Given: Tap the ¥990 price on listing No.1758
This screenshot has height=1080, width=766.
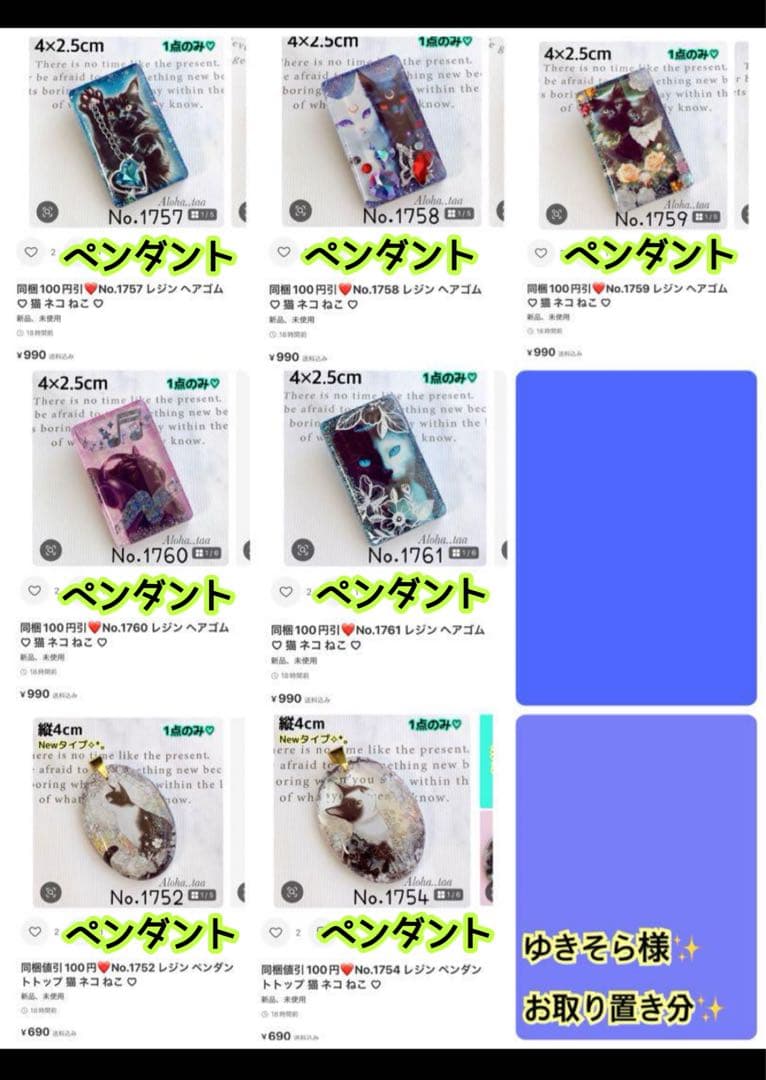Looking at the screenshot, I should (285, 357).
